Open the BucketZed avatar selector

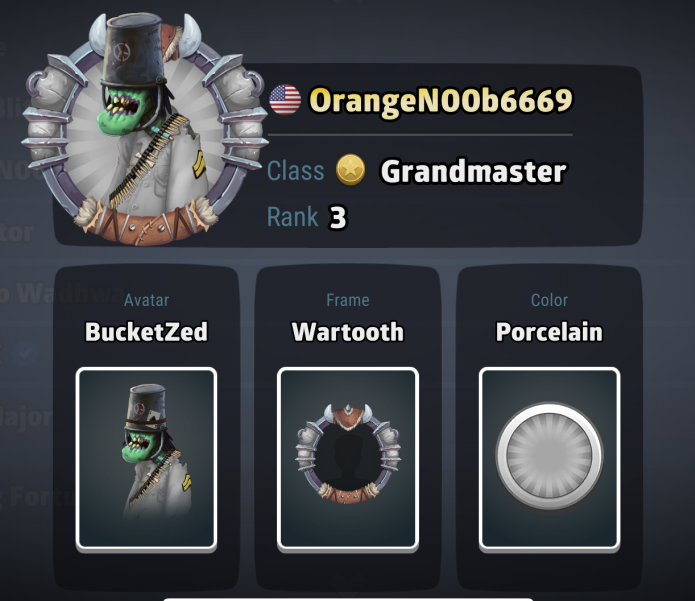coord(146,459)
